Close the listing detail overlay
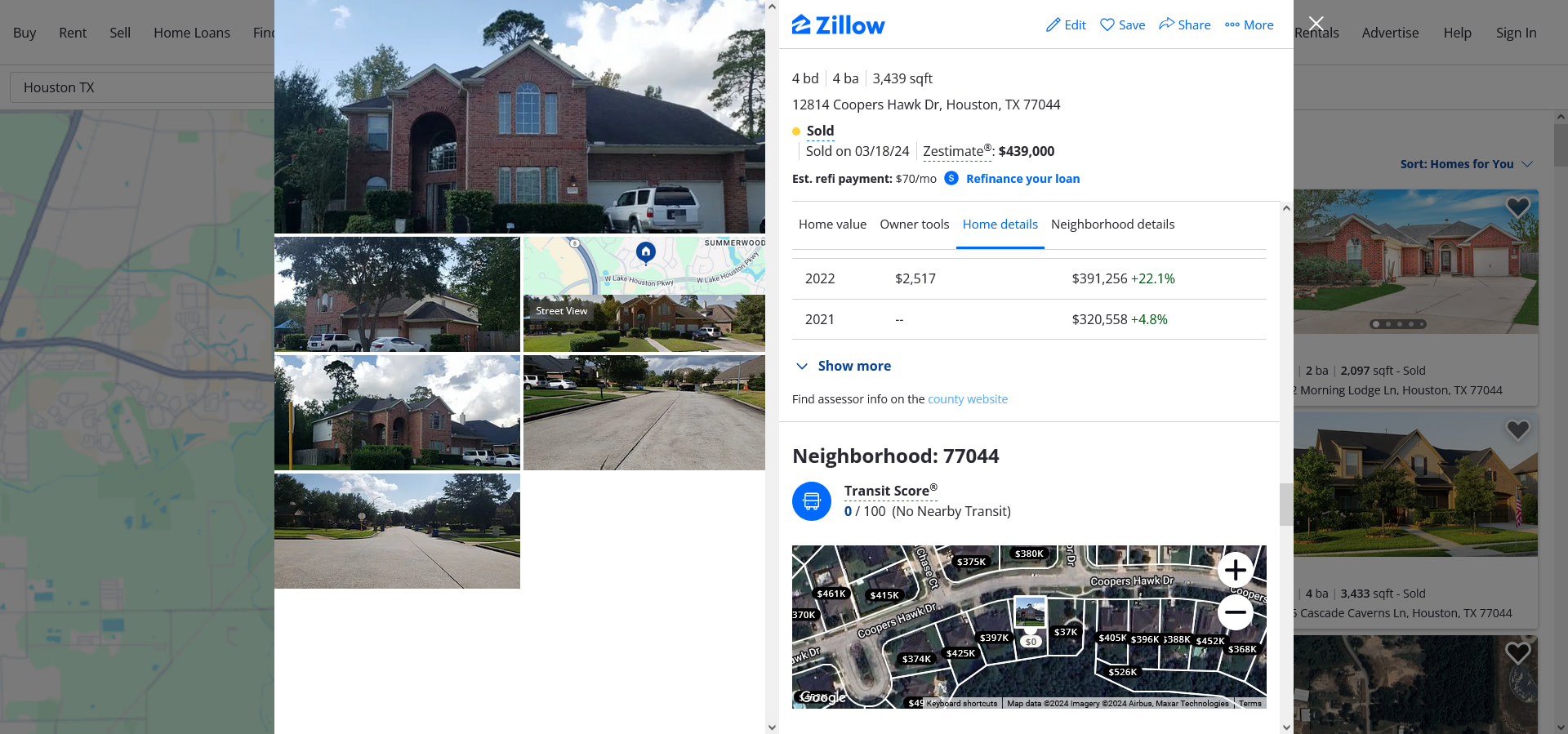The width and height of the screenshot is (1568, 734). [1316, 24]
